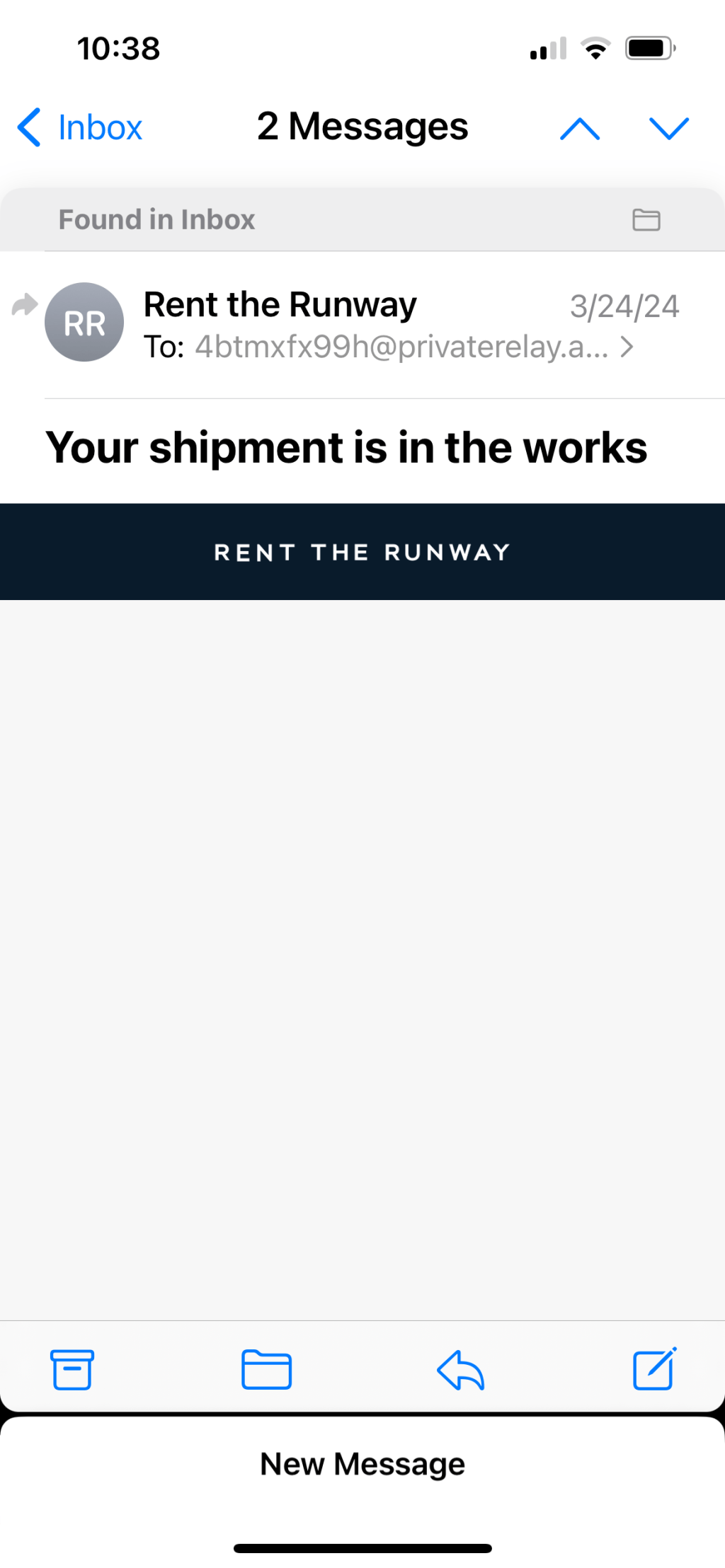Reopen the minimized New Message draft
This screenshot has height=1568, width=725.
coord(362,1463)
